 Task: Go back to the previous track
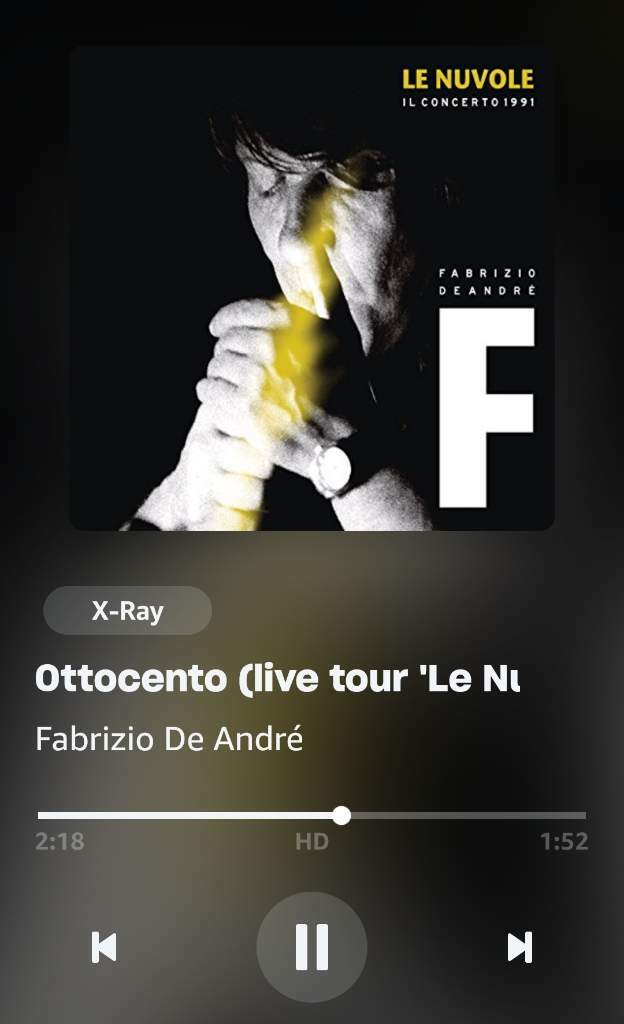(104, 947)
